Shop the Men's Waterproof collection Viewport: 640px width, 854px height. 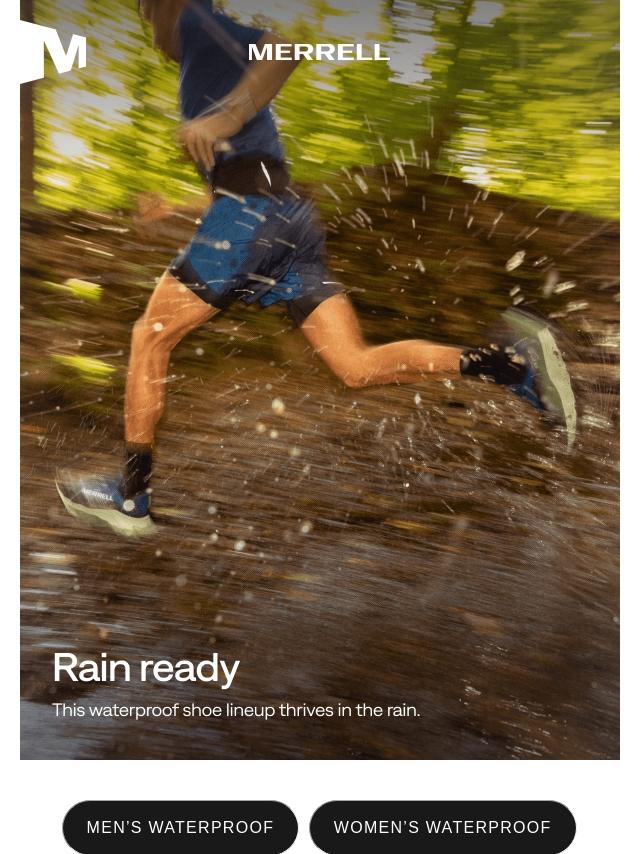pyautogui.click(x=180, y=827)
